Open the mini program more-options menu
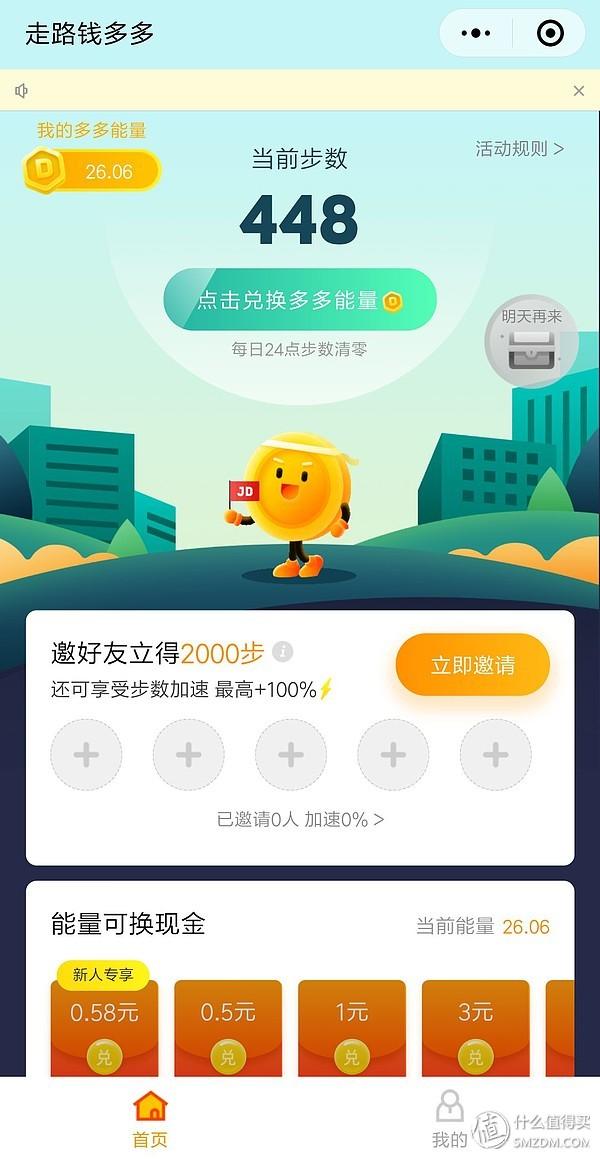The height and width of the screenshot is (1159, 600). click(475, 34)
